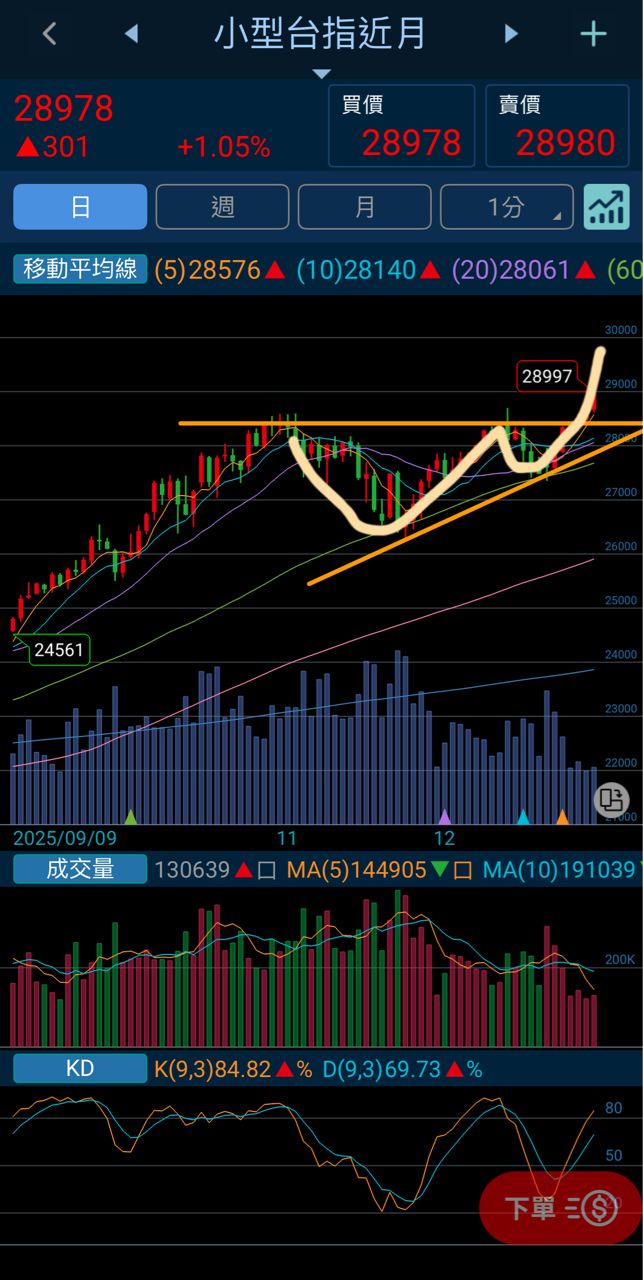Tap the 買價 28978 box
The image size is (643, 1280).
click(402, 126)
